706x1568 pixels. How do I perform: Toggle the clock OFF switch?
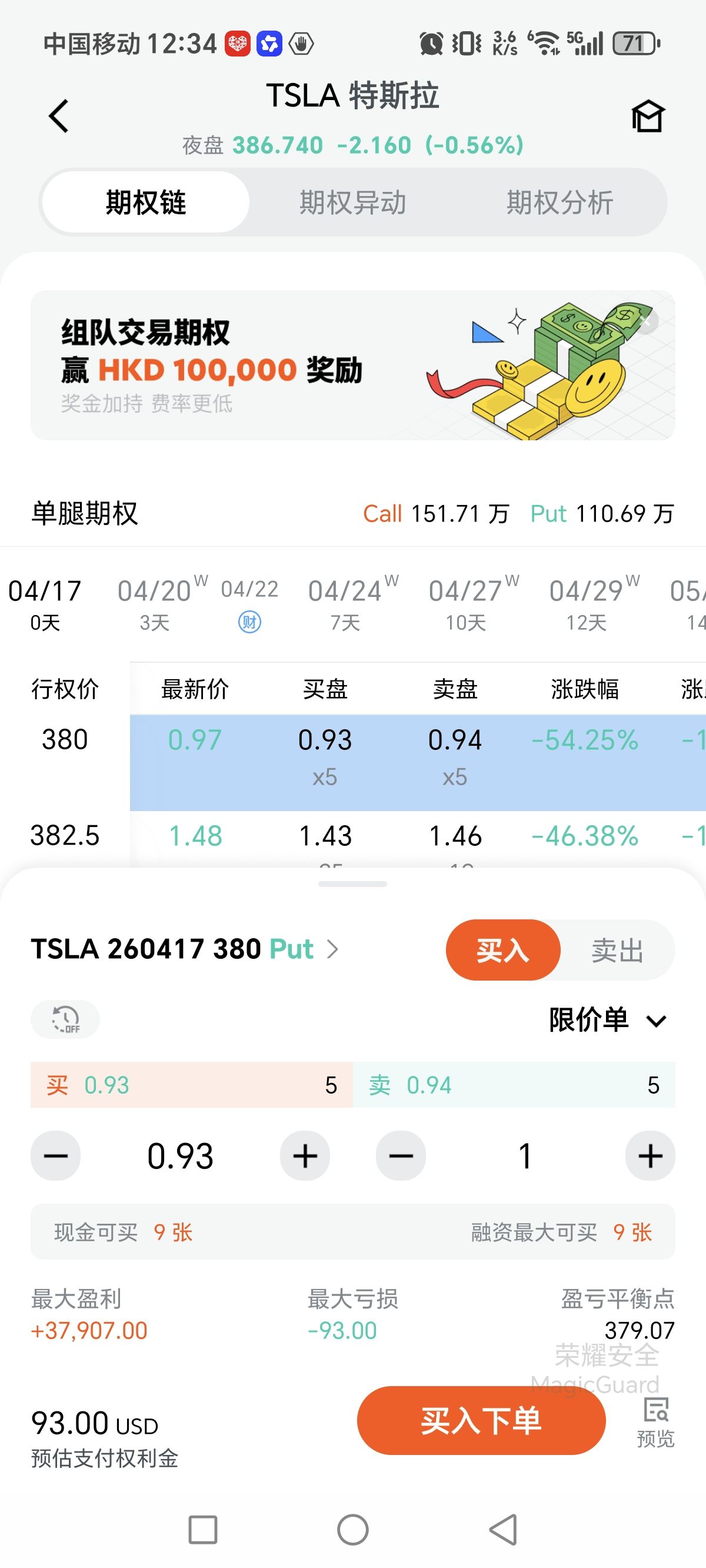pyautogui.click(x=65, y=1019)
